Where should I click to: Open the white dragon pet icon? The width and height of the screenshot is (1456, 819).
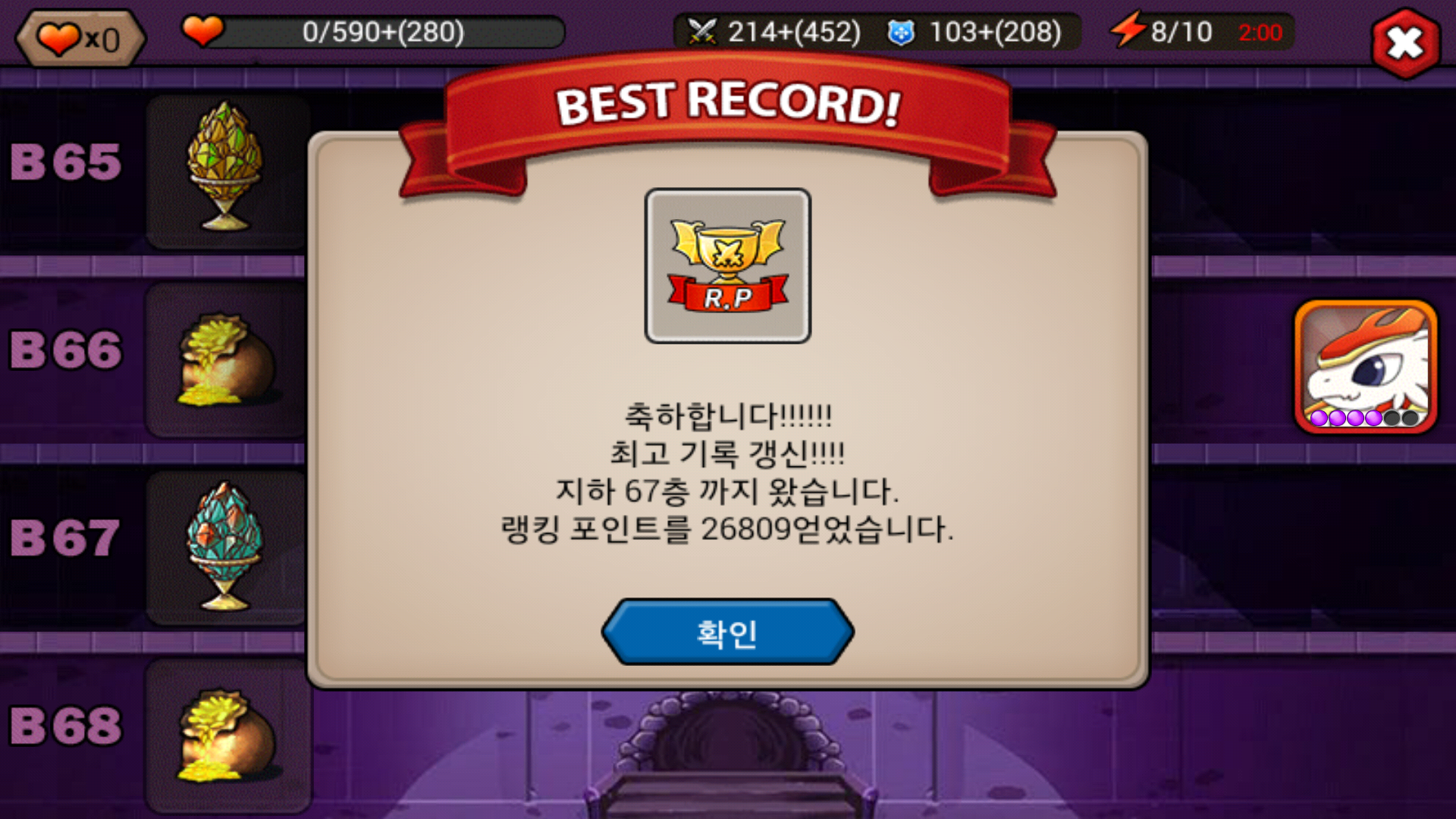[1366, 367]
